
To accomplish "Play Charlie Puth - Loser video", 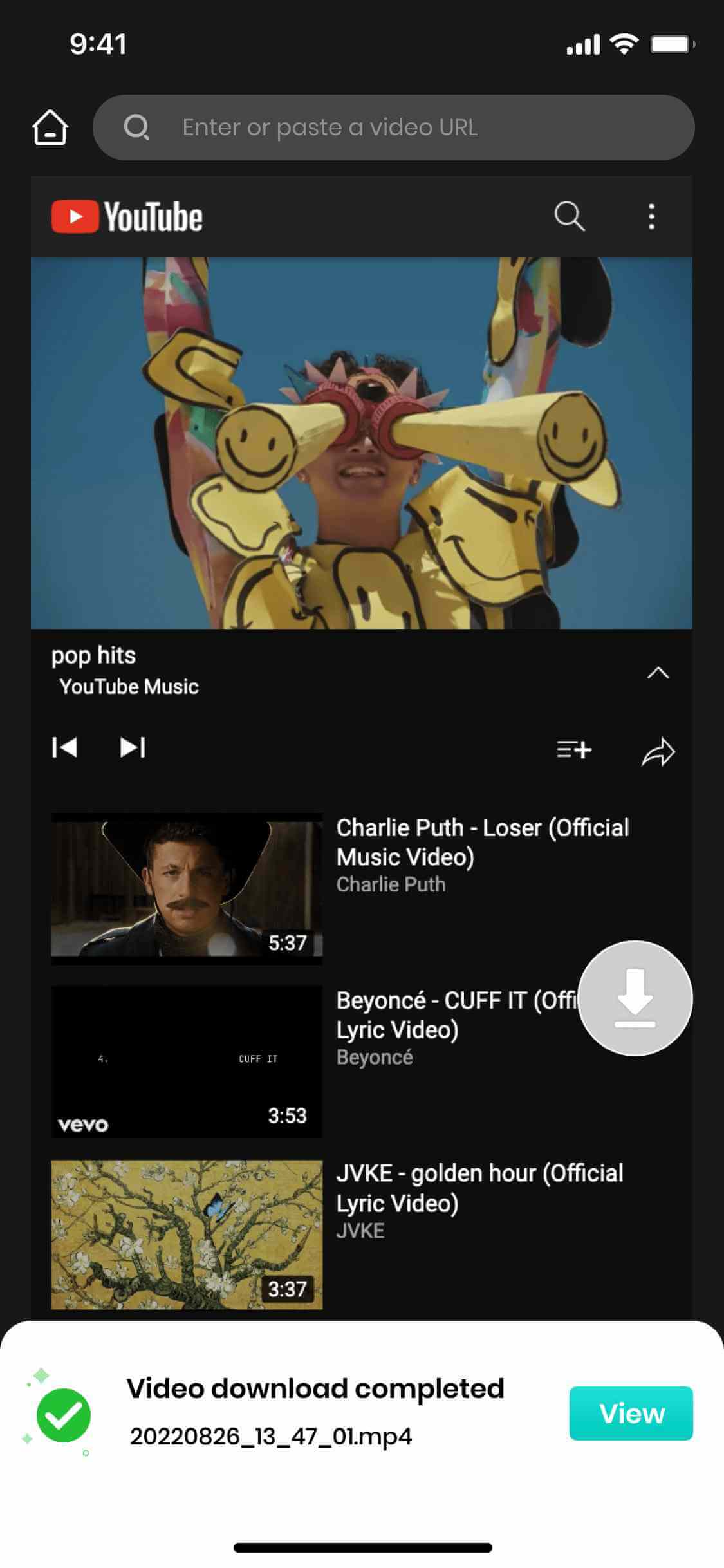I will coord(187,888).
